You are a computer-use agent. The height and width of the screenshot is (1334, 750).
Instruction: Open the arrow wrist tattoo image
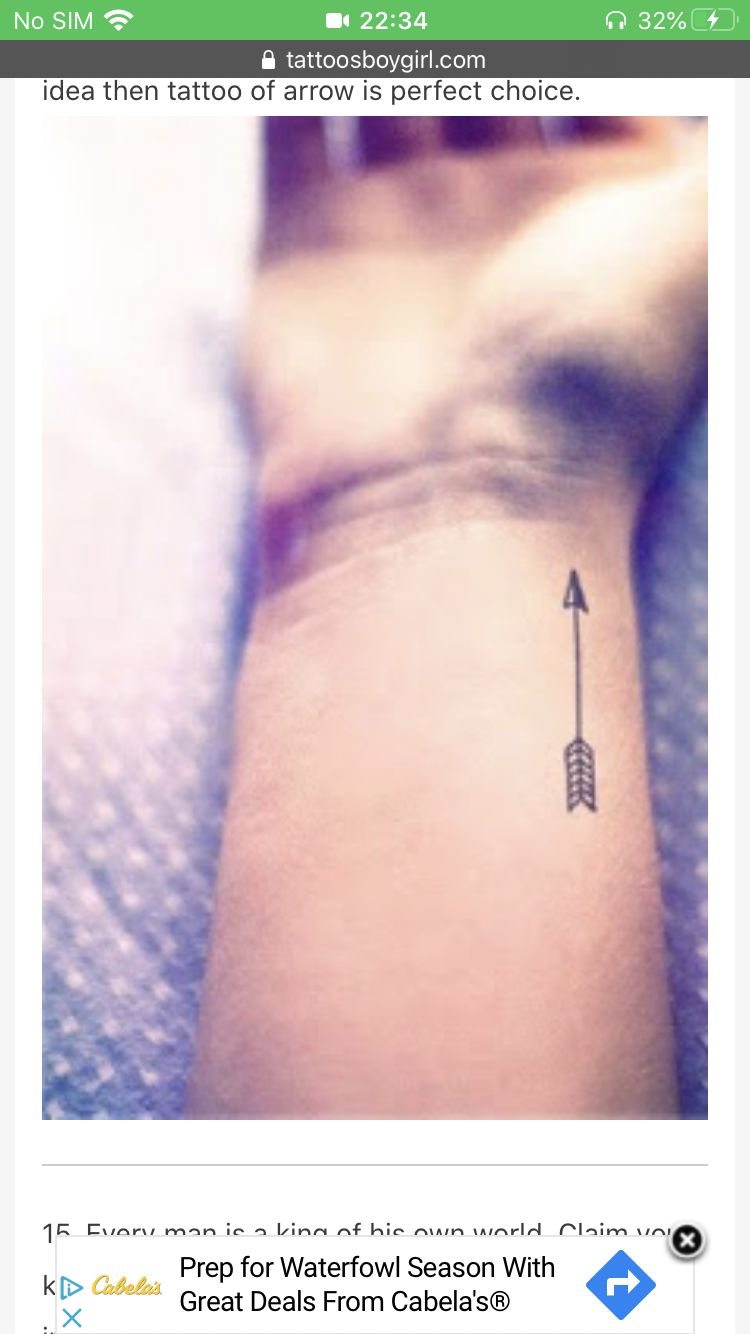tap(375, 617)
